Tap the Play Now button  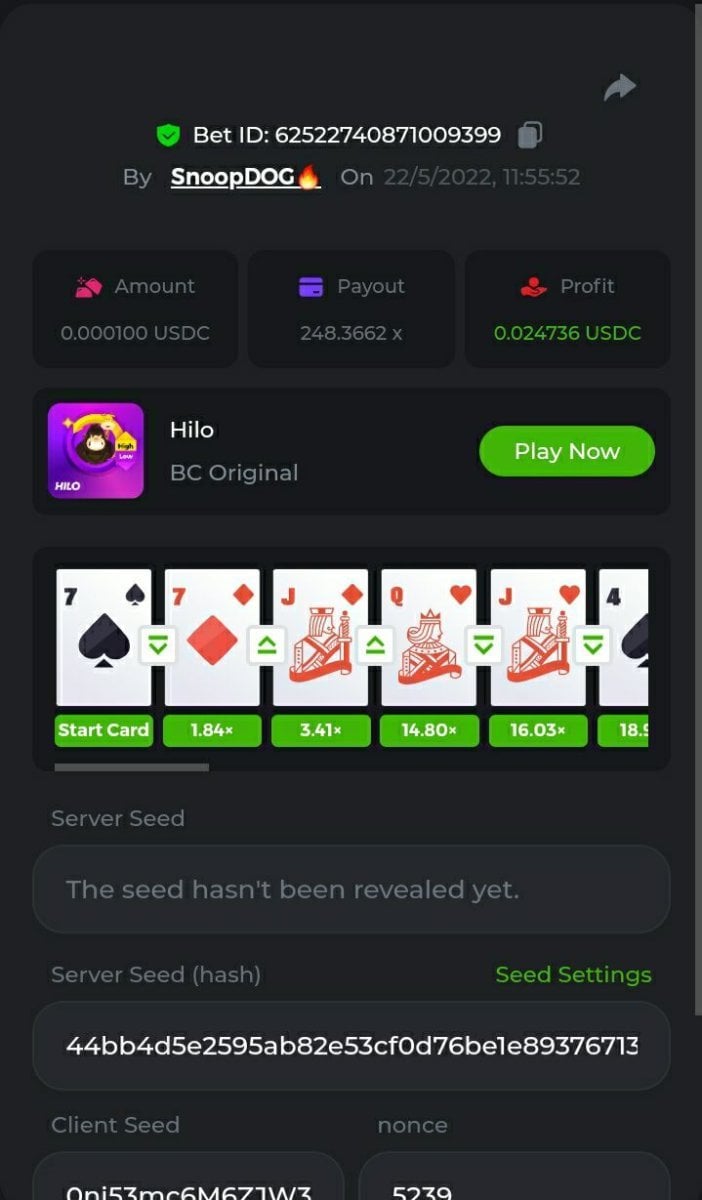566,451
